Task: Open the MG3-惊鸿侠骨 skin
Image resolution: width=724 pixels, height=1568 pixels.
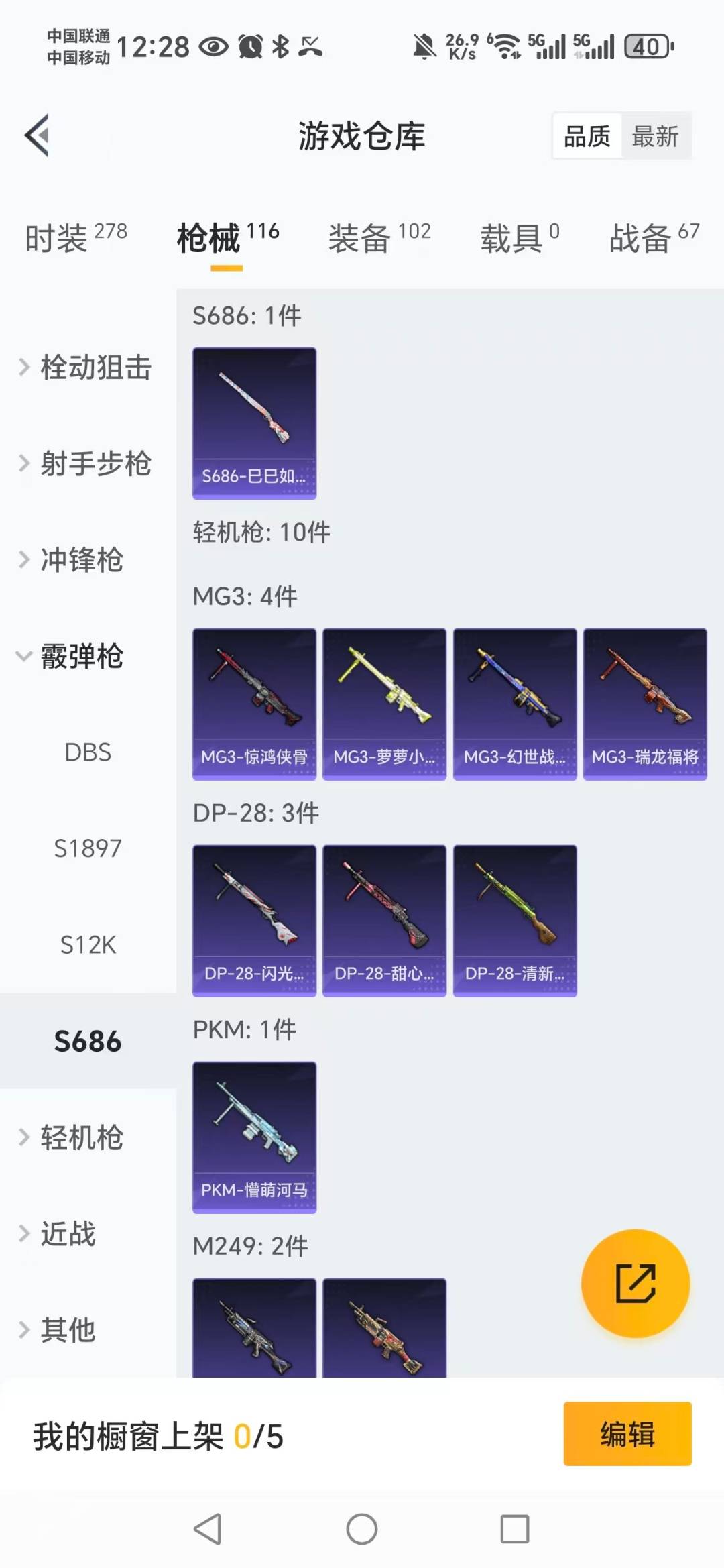Action: pos(254,704)
